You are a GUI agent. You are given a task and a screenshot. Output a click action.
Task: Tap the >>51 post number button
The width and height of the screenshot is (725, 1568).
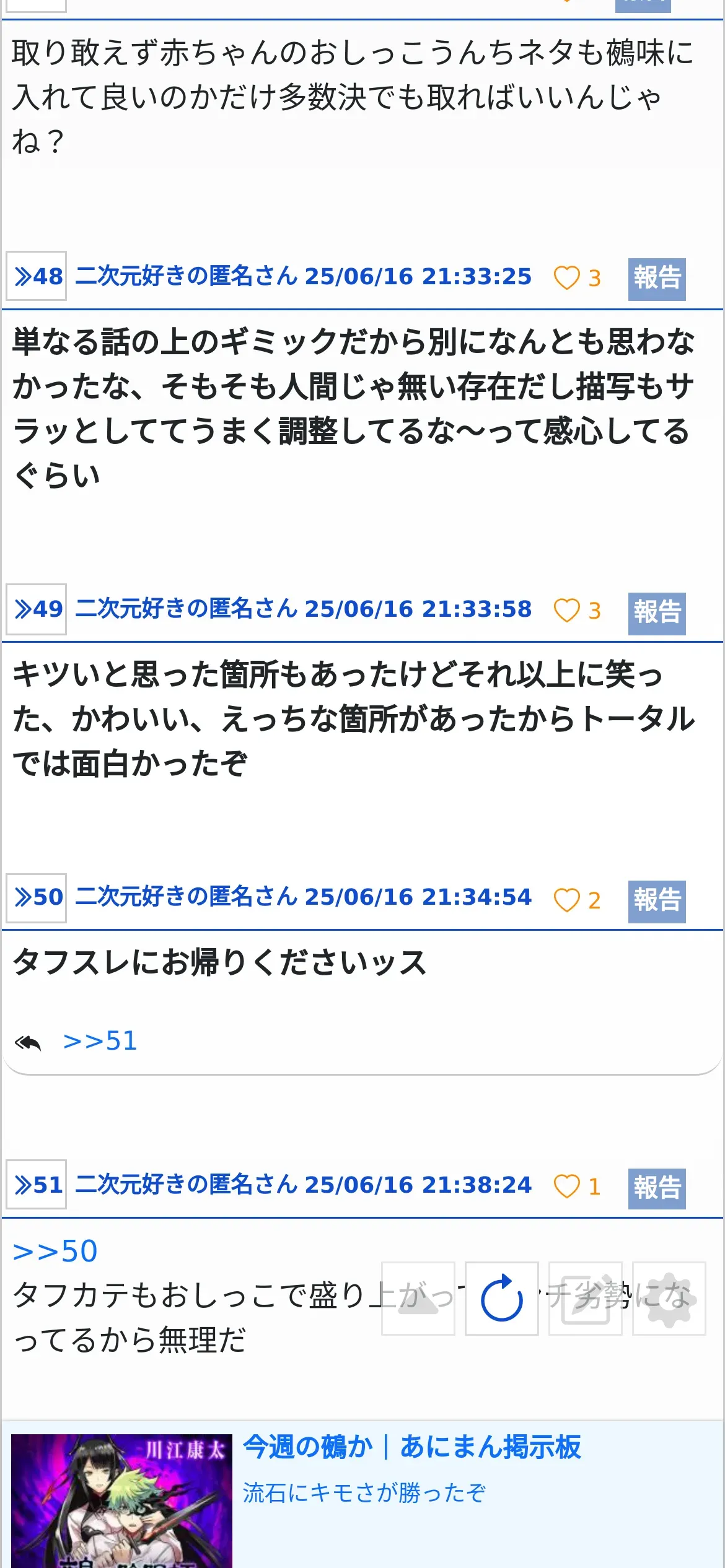pos(37,1185)
